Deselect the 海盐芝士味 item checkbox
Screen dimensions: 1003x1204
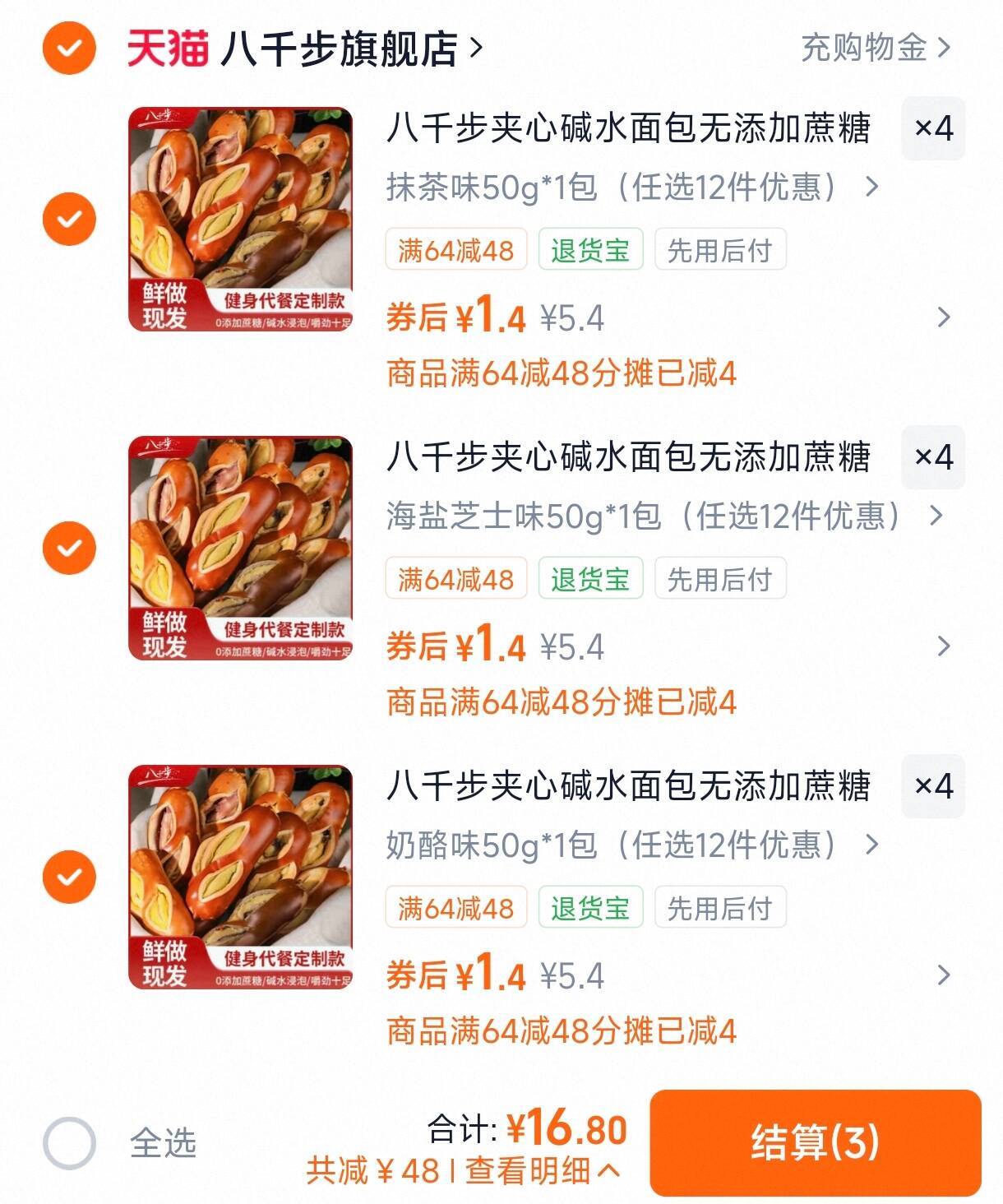(69, 548)
